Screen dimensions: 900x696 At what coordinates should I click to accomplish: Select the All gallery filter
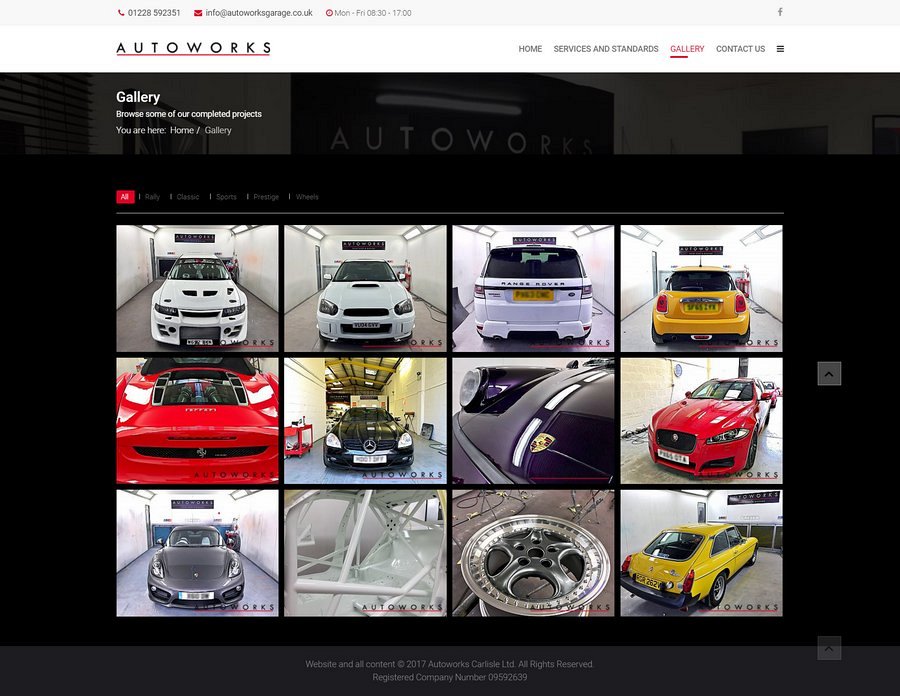(125, 197)
